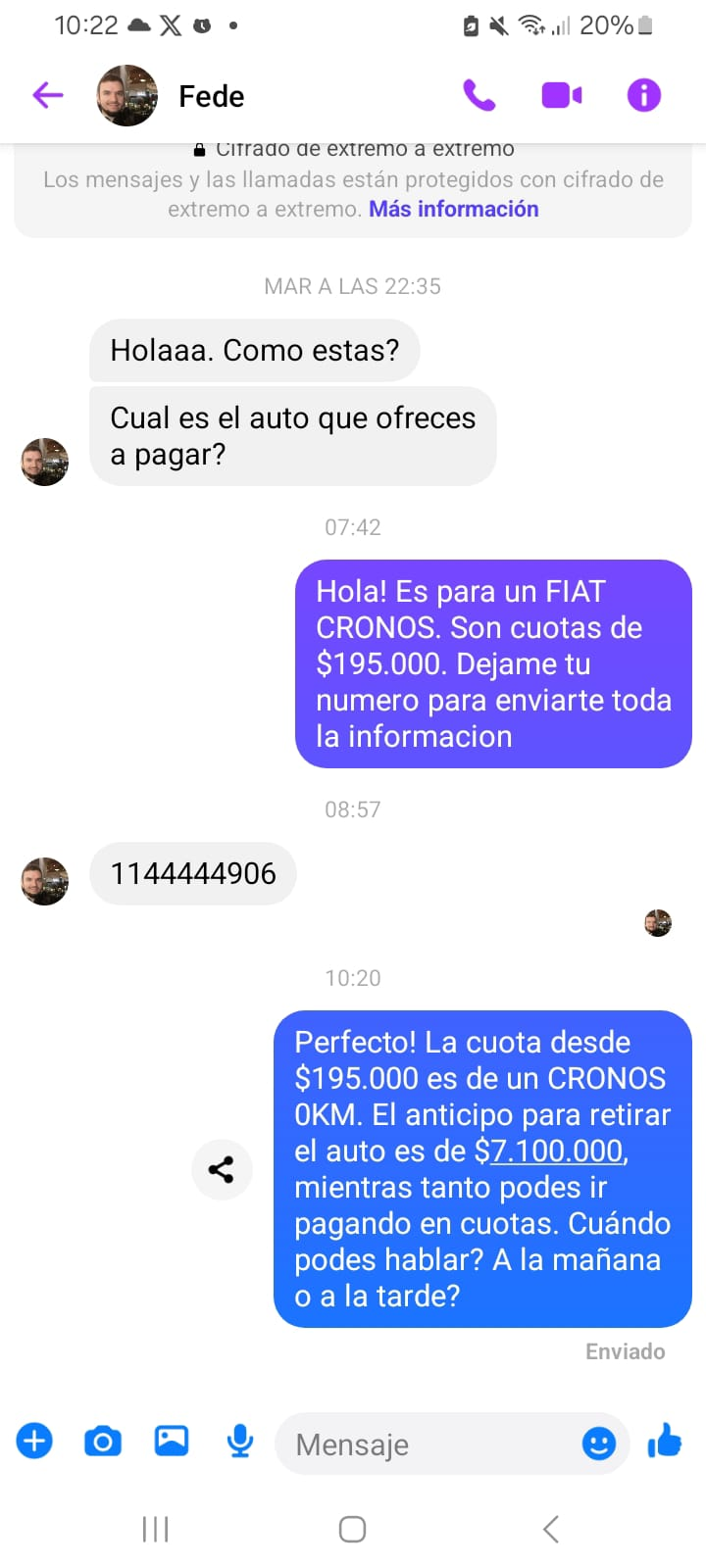The image size is (706, 1568).
Task: Tap Fede's avatar beside the phone number
Action: pos(45,881)
